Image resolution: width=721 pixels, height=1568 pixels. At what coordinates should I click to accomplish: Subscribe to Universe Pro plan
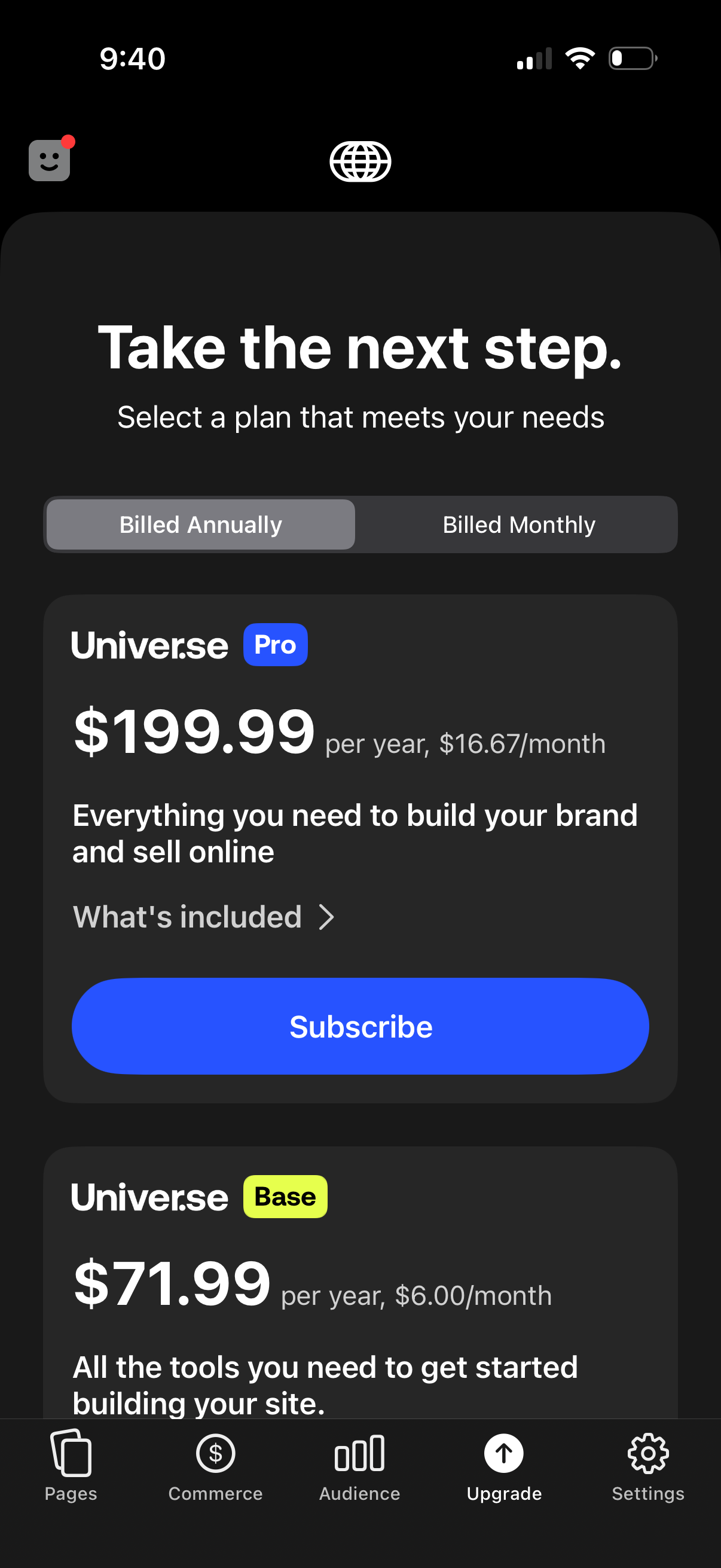tap(360, 1026)
